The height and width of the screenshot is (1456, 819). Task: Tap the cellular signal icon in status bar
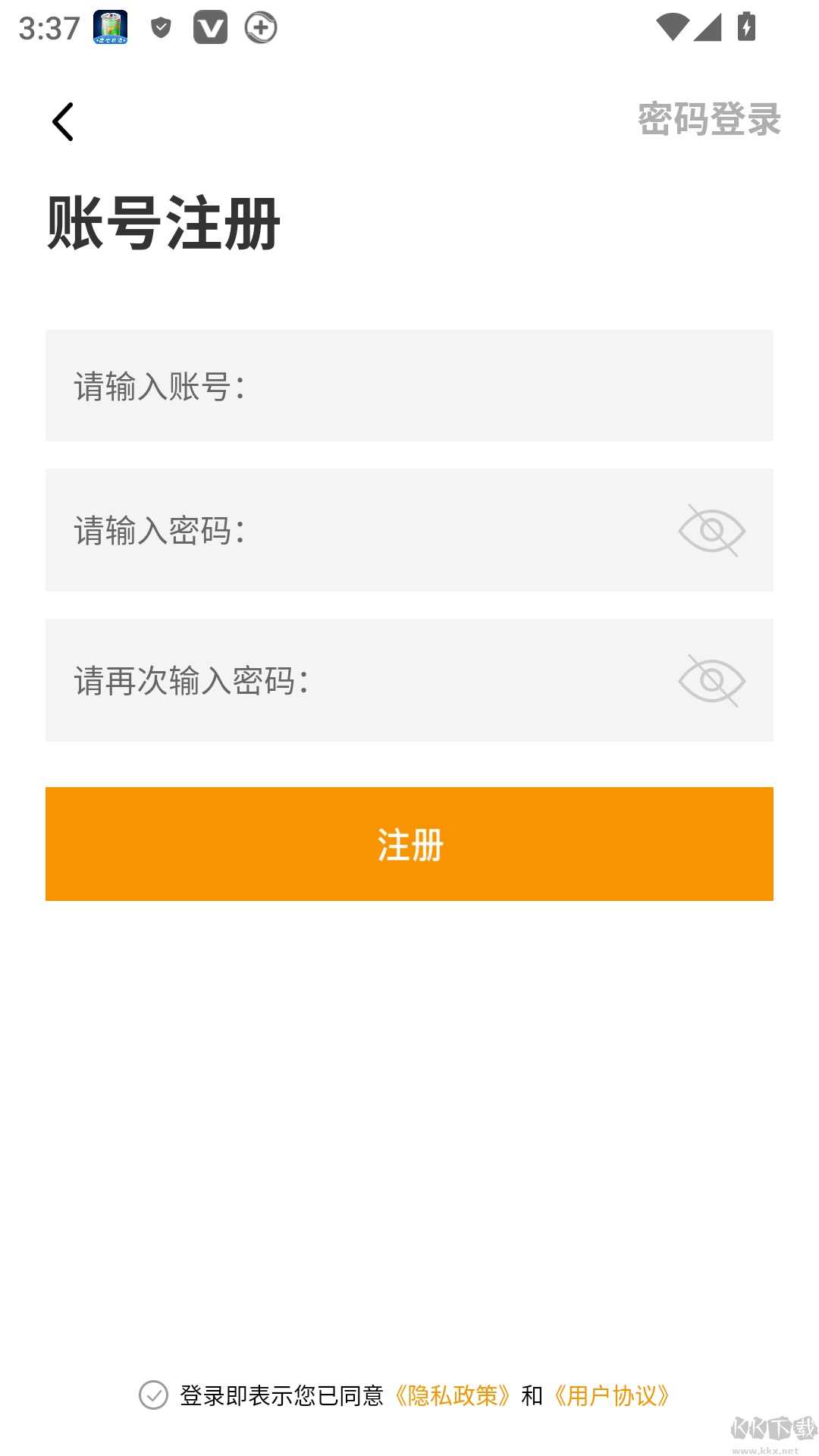(x=709, y=27)
